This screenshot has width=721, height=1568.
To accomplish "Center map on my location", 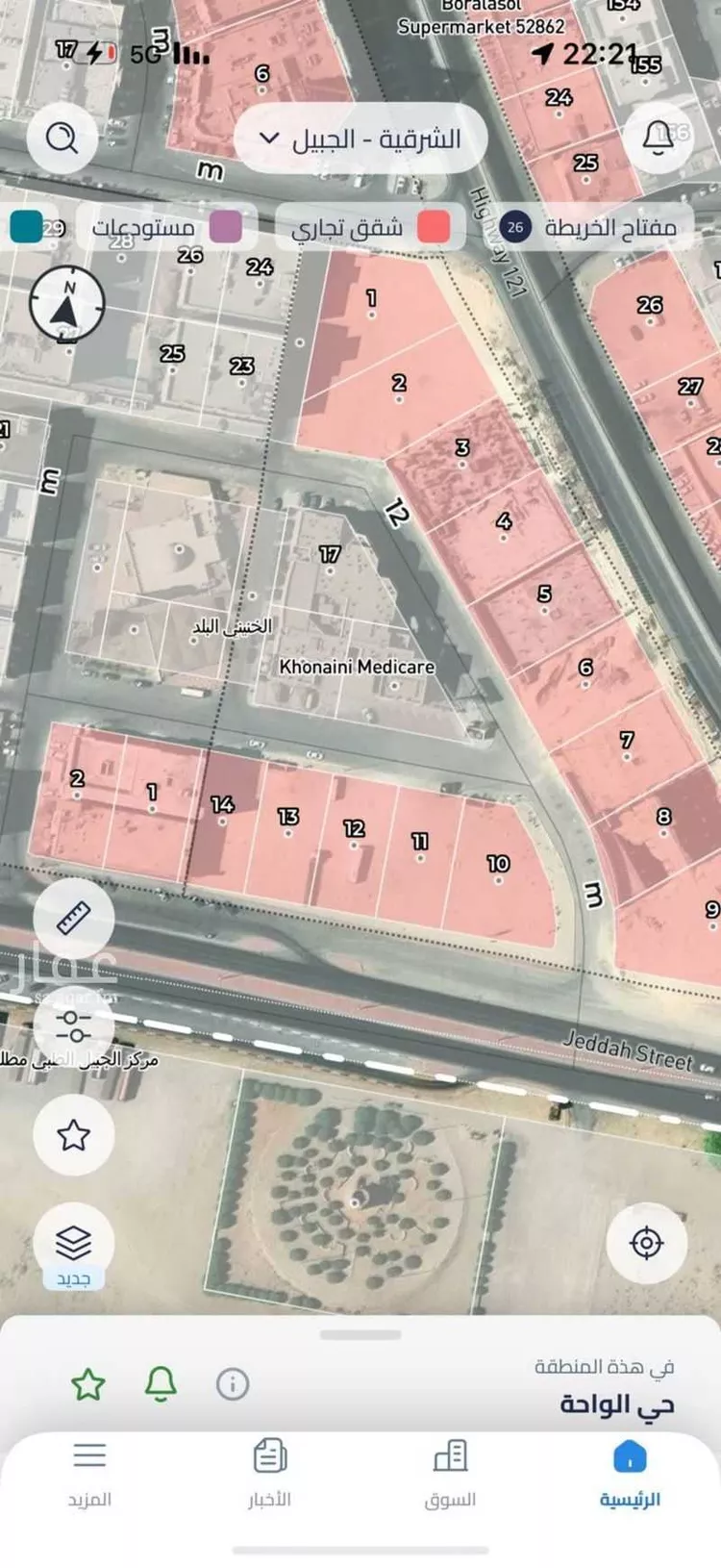I will pos(646,1243).
